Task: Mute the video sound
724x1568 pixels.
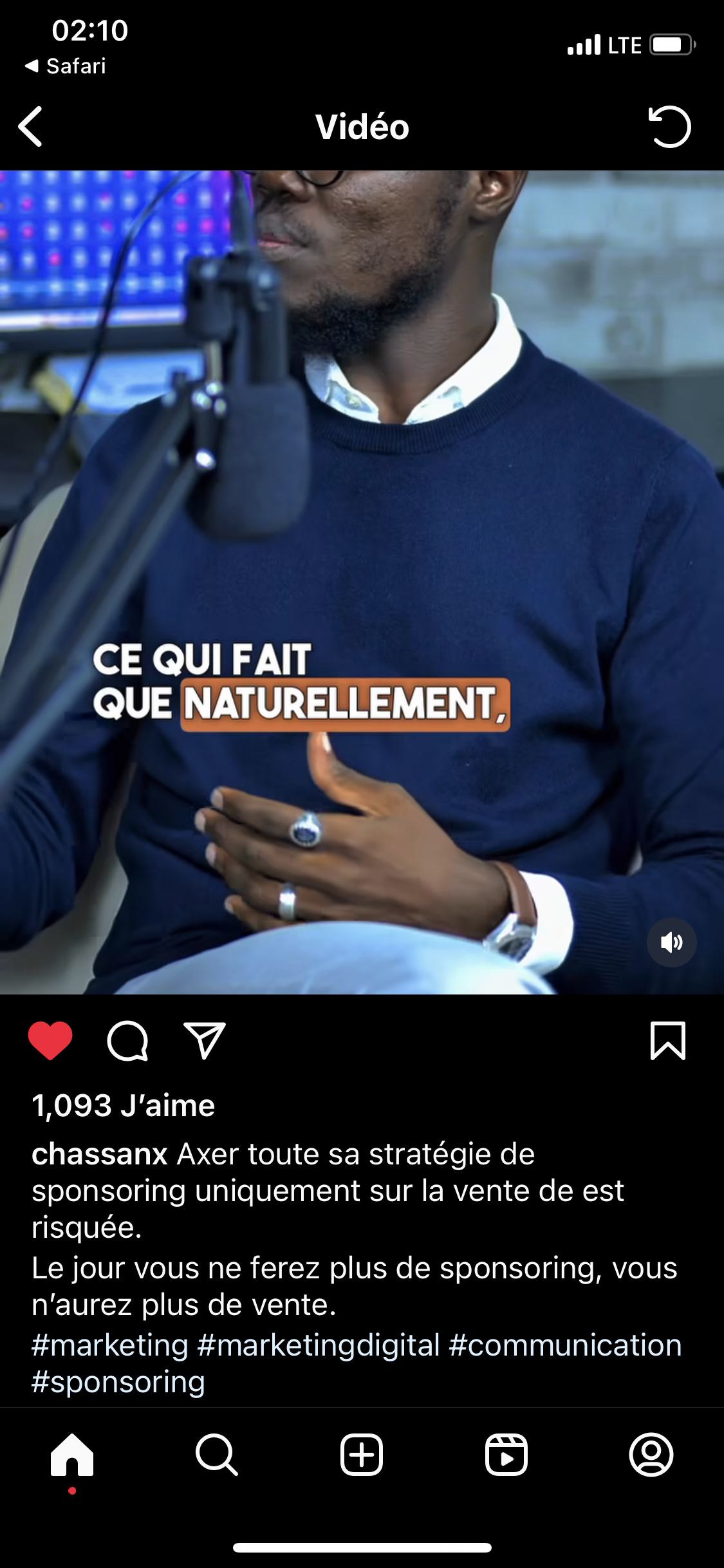Action: (x=671, y=942)
